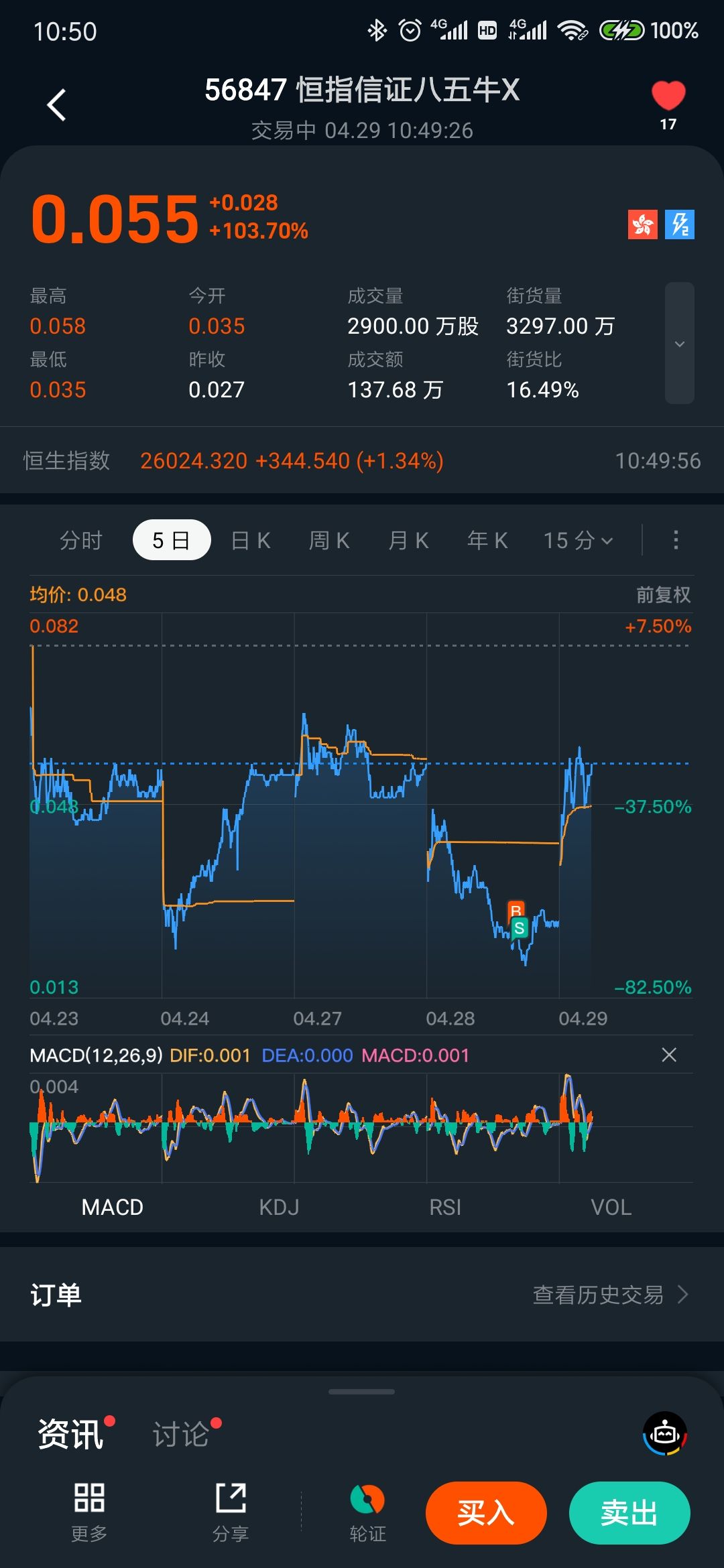Close the MACD indicator panel
724x1568 pixels.
(x=668, y=1055)
